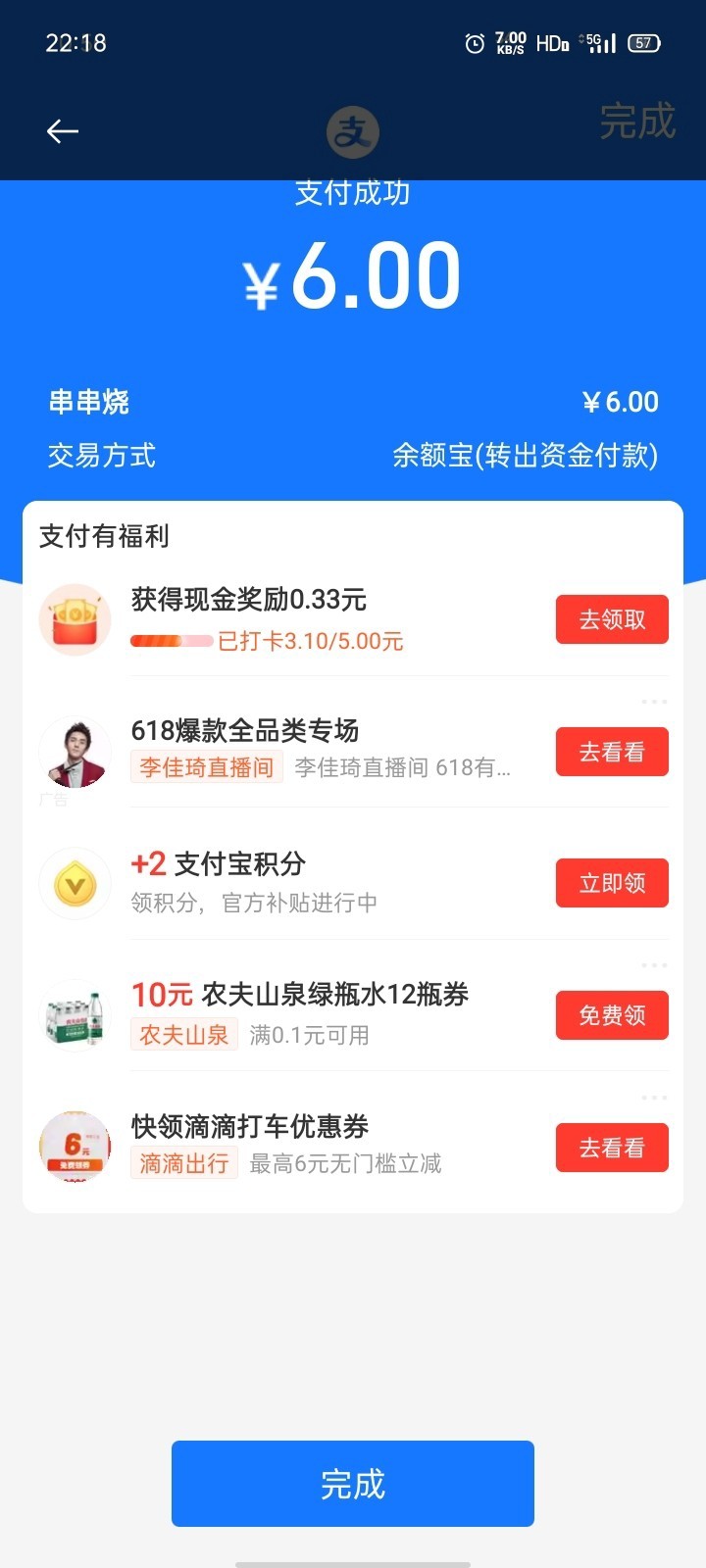Open more options on the 618爆款 offer
This screenshot has height=1568, width=706.
[654, 702]
